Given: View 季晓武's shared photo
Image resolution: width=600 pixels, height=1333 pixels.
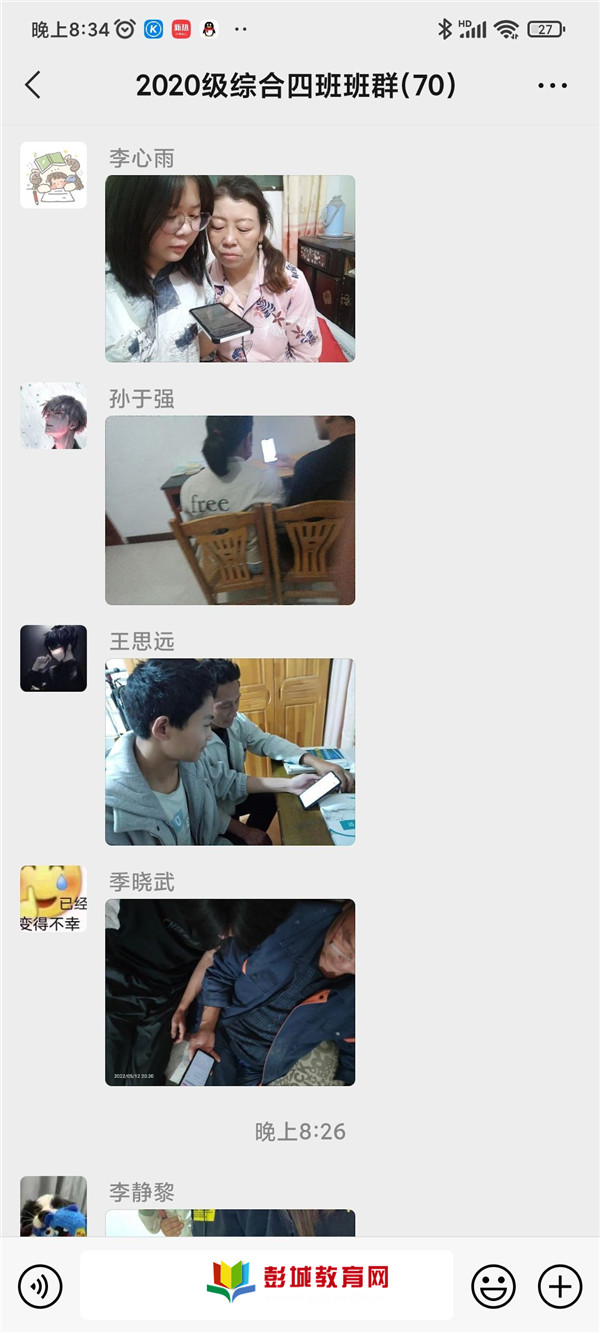Looking at the screenshot, I should (230, 992).
